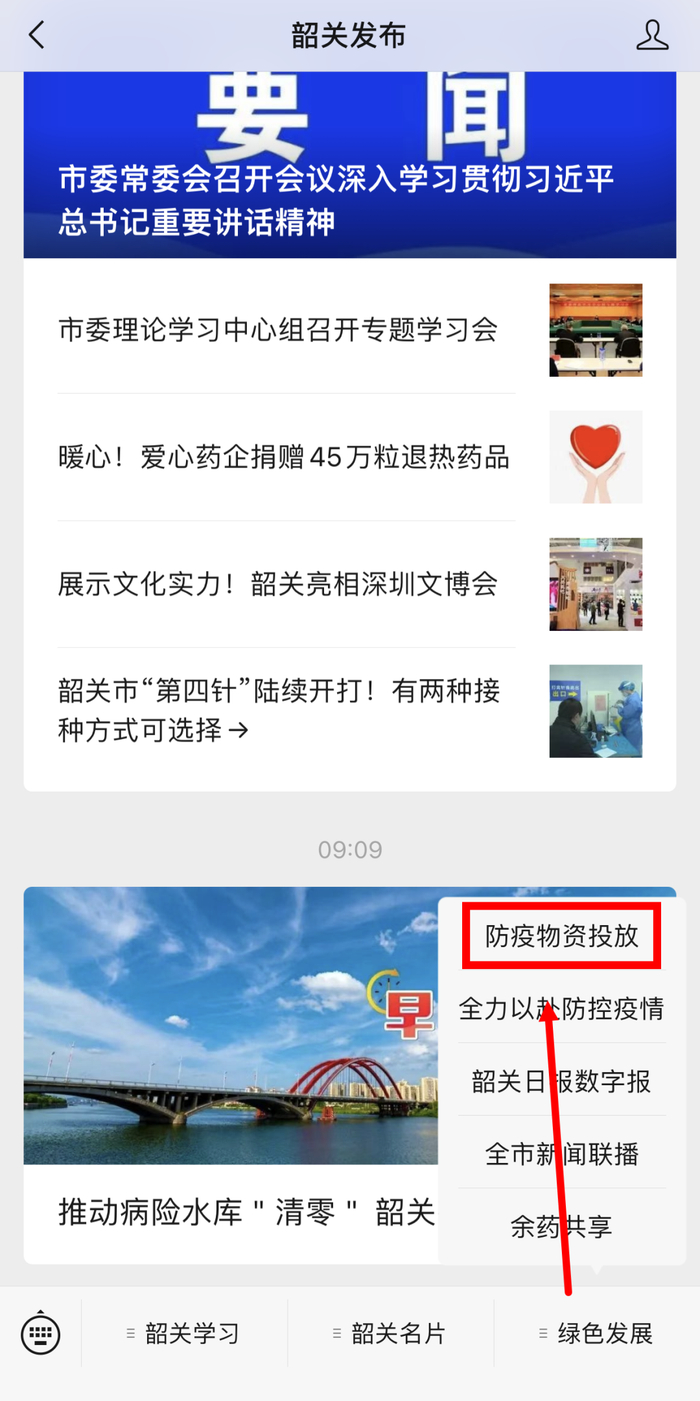Open article 市委理论学习中心组召开专题学习会
This screenshot has height=1401, width=700.
pyautogui.click(x=278, y=330)
